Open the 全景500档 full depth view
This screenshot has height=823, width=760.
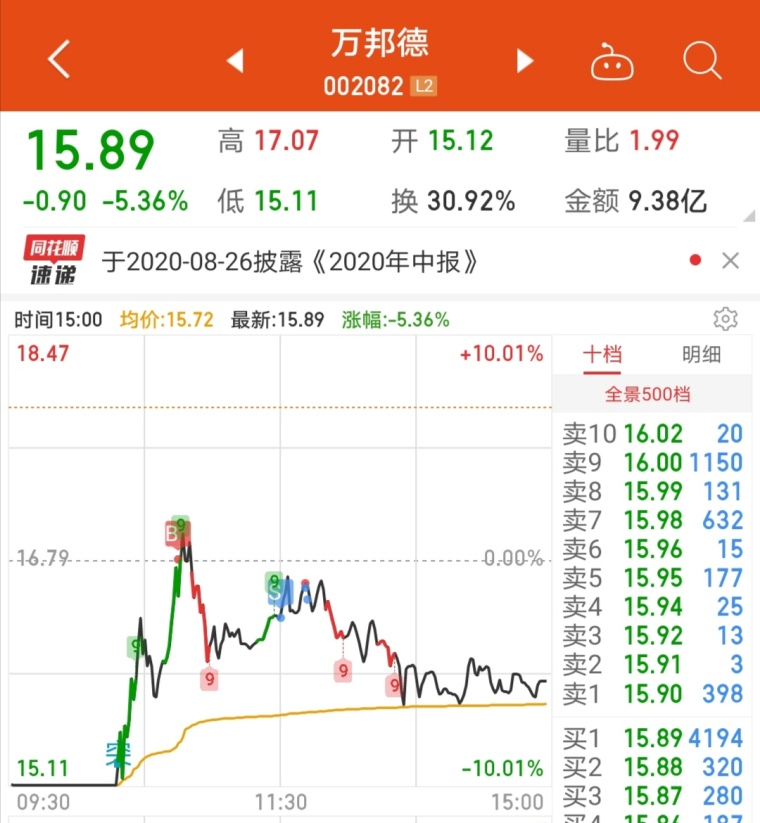[x=651, y=394]
